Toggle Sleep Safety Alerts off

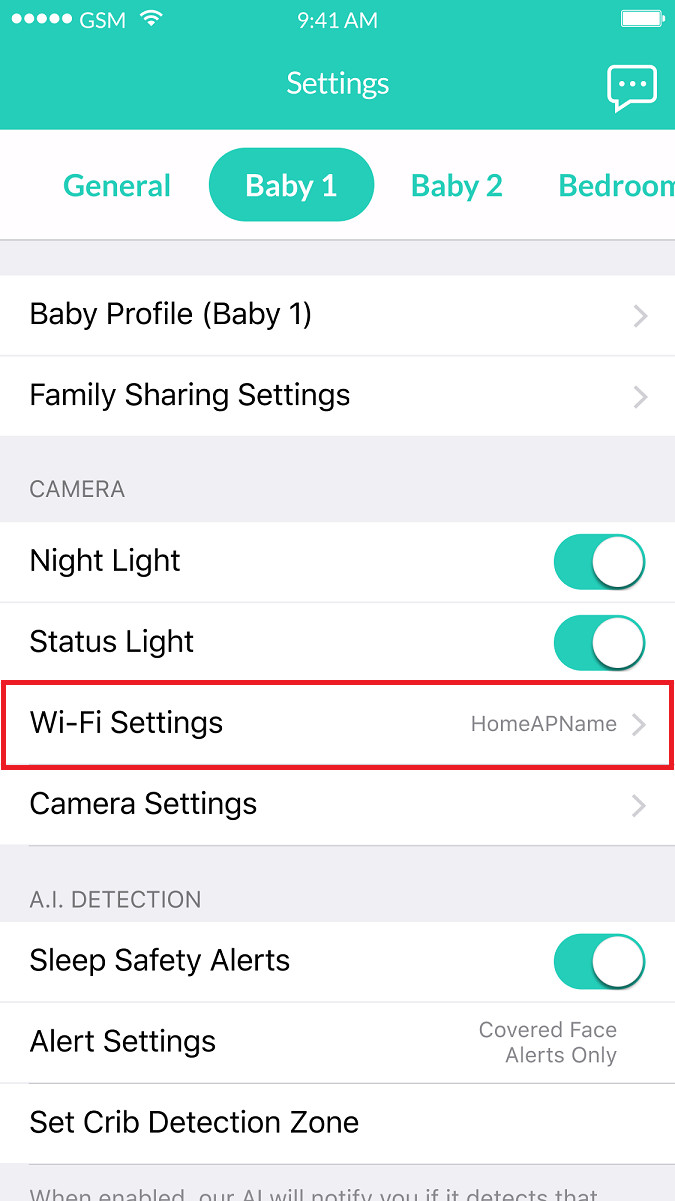599,961
